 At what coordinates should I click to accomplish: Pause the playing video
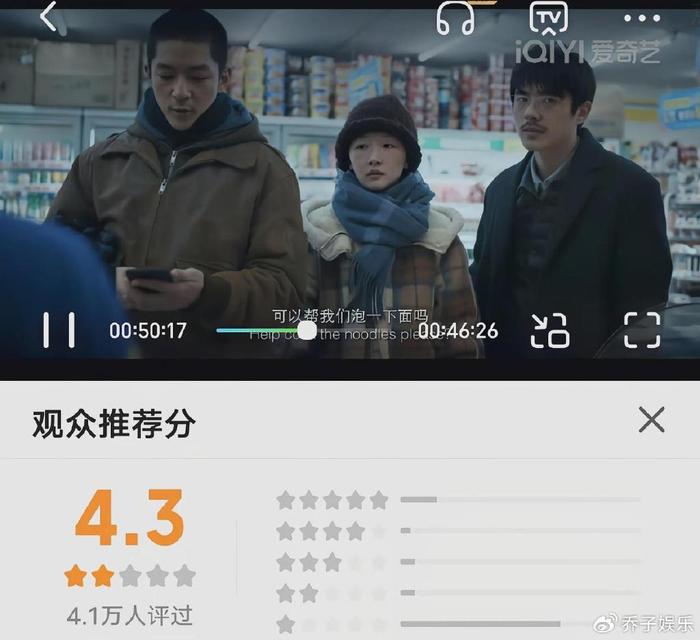[59, 330]
